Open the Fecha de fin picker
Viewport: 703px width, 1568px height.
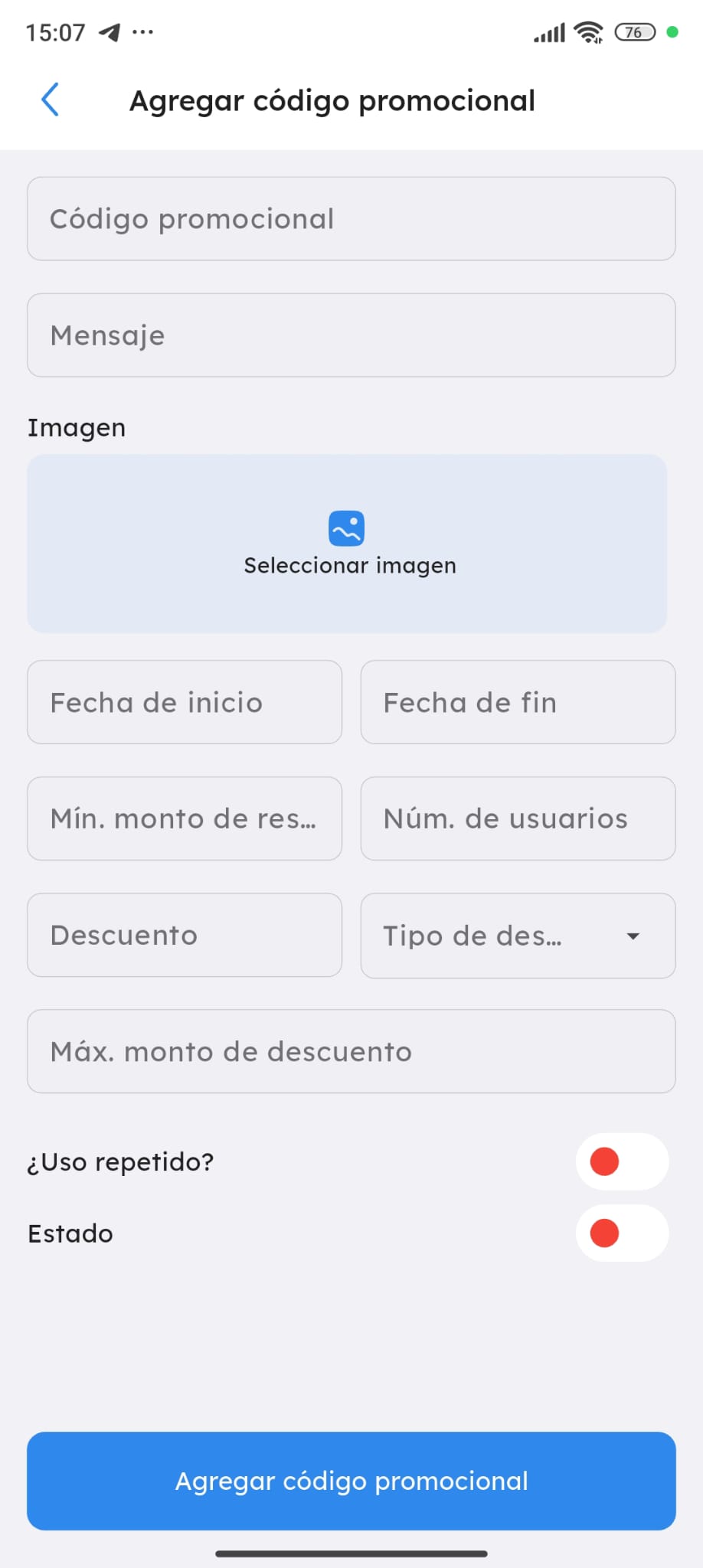(x=518, y=702)
